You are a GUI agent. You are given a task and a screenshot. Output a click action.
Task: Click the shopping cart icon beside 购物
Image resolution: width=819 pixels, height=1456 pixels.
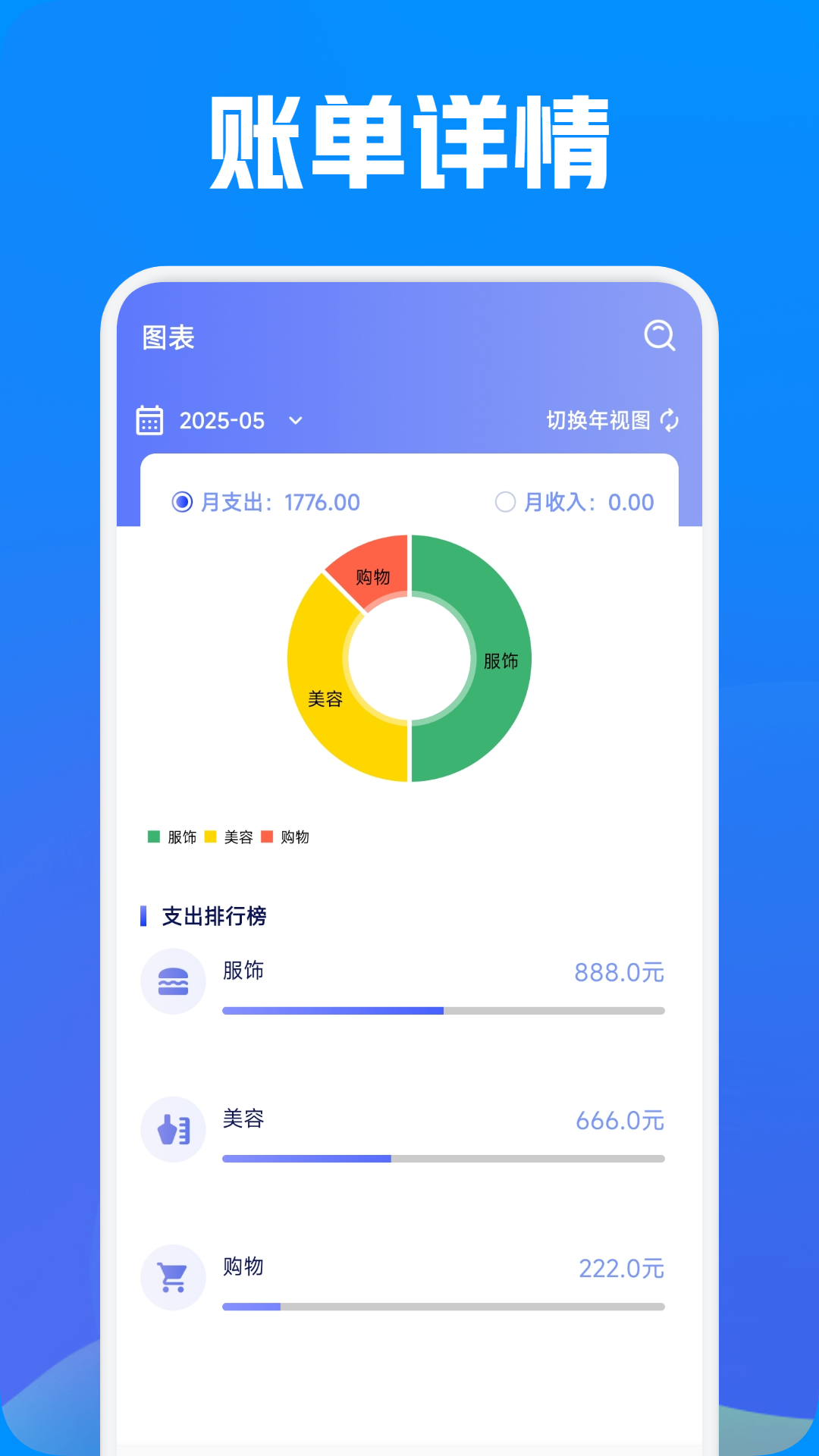tap(173, 1276)
